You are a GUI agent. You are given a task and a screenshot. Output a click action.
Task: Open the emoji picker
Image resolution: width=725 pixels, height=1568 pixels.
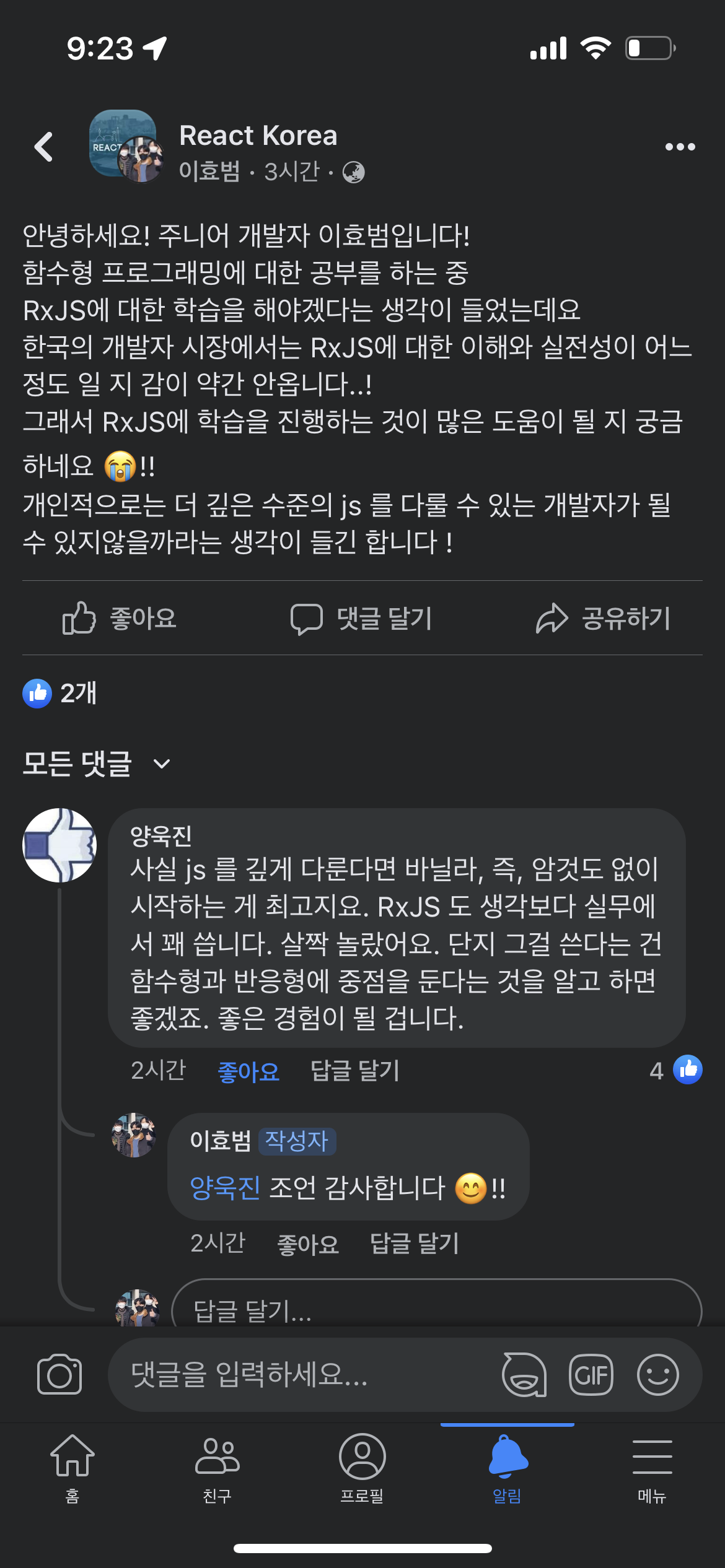(657, 1375)
